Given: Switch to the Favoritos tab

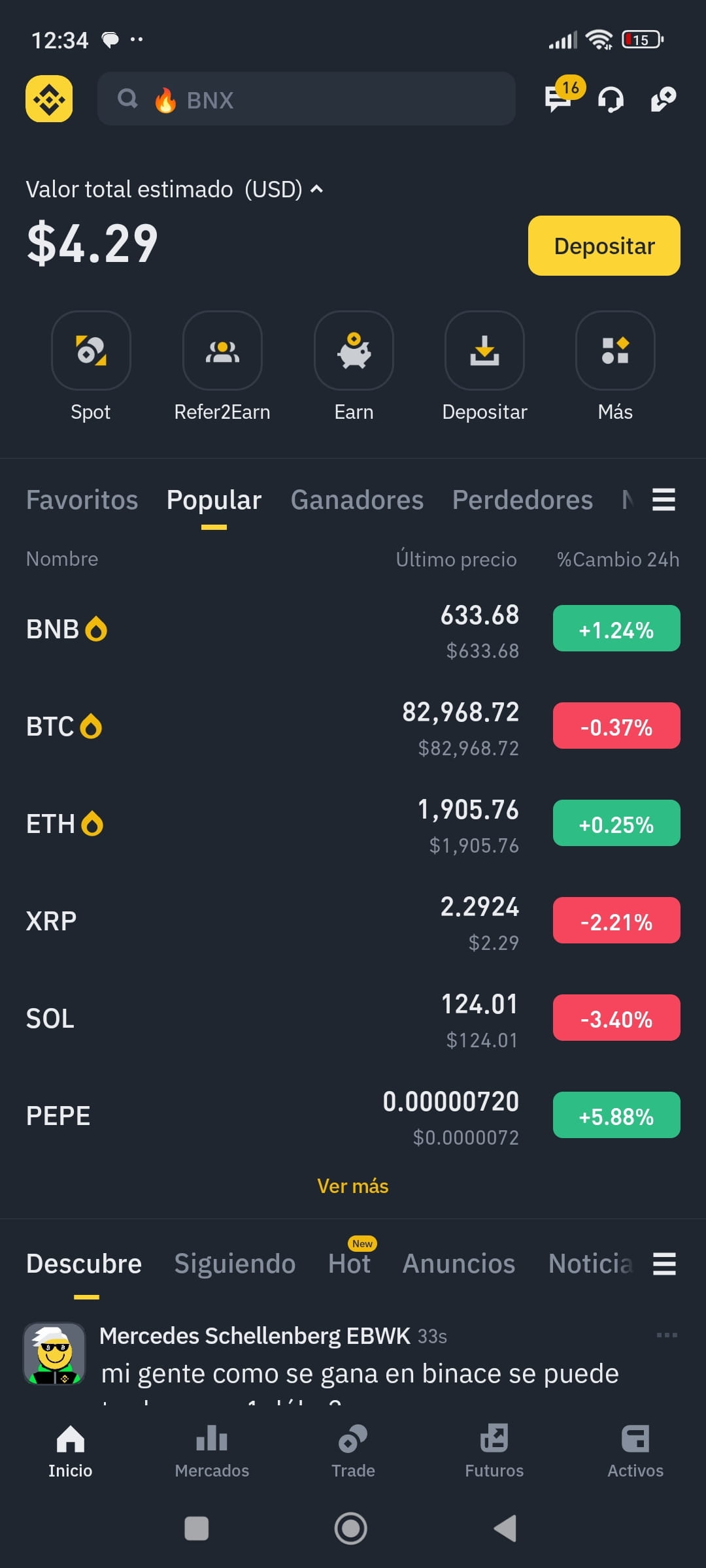Looking at the screenshot, I should click(82, 500).
